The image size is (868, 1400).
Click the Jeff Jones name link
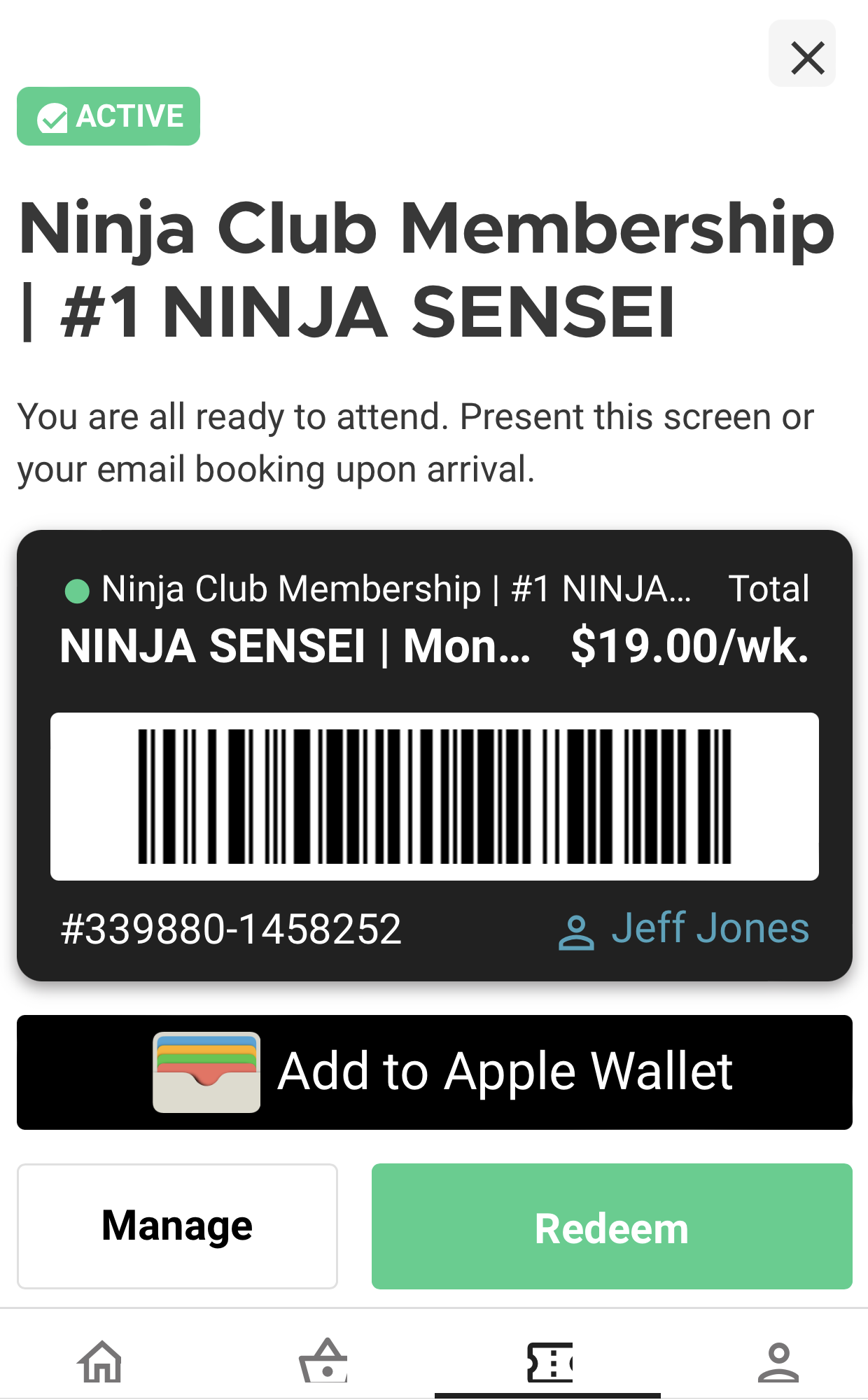711,928
